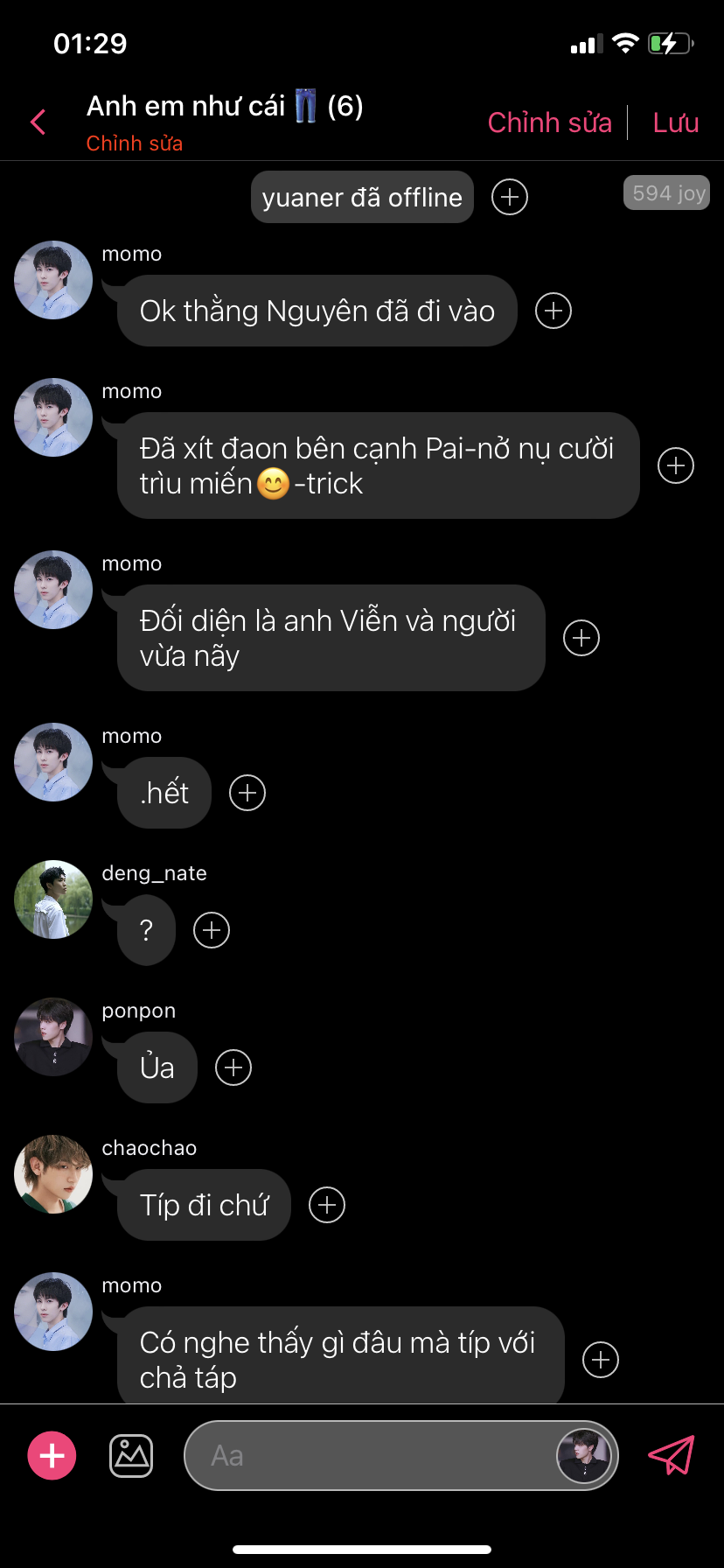Tap Chỉnh sửa under the group name
Image resolution: width=724 pixels, height=1568 pixels.
pyautogui.click(x=135, y=143)
